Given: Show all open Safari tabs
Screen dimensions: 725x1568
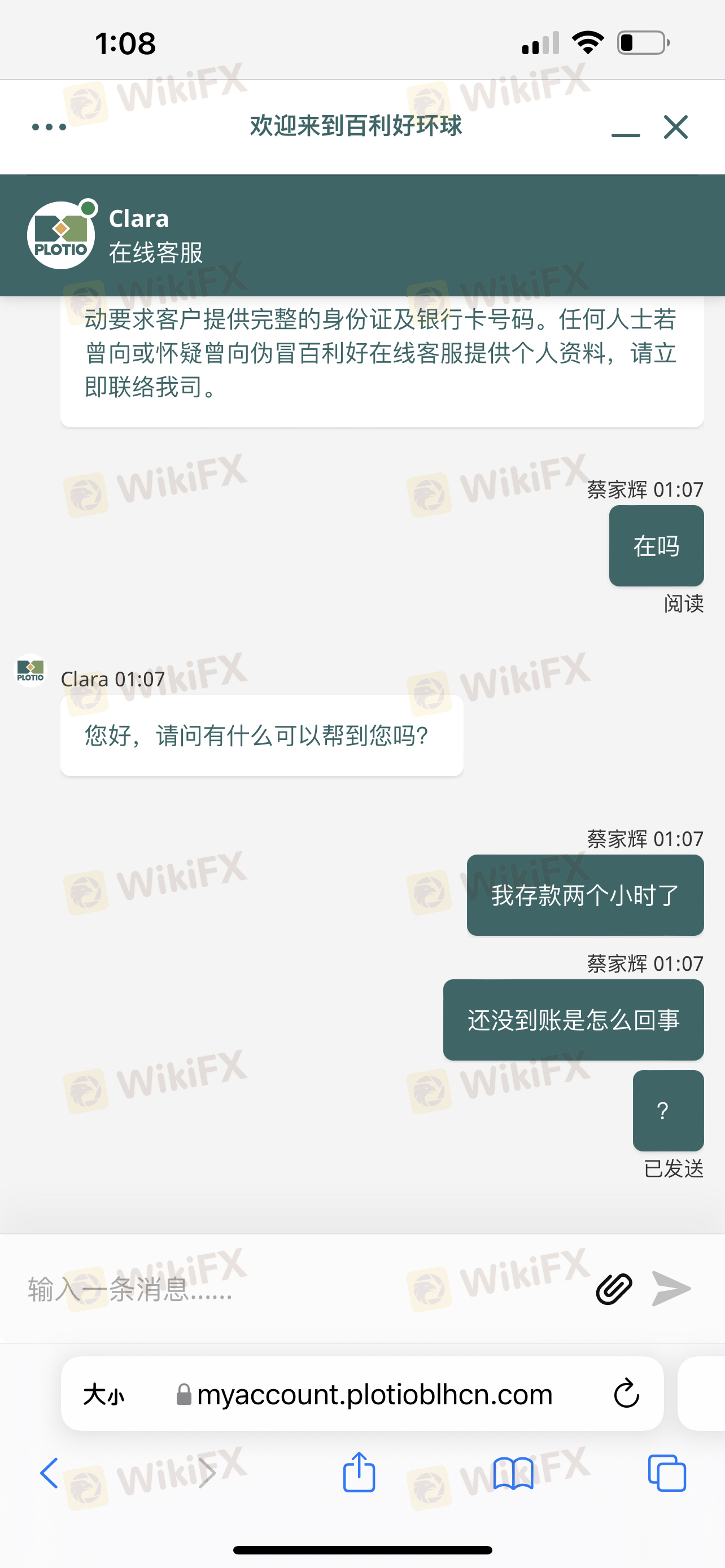Looking at the screenshot, I should tap(667, 1474).
